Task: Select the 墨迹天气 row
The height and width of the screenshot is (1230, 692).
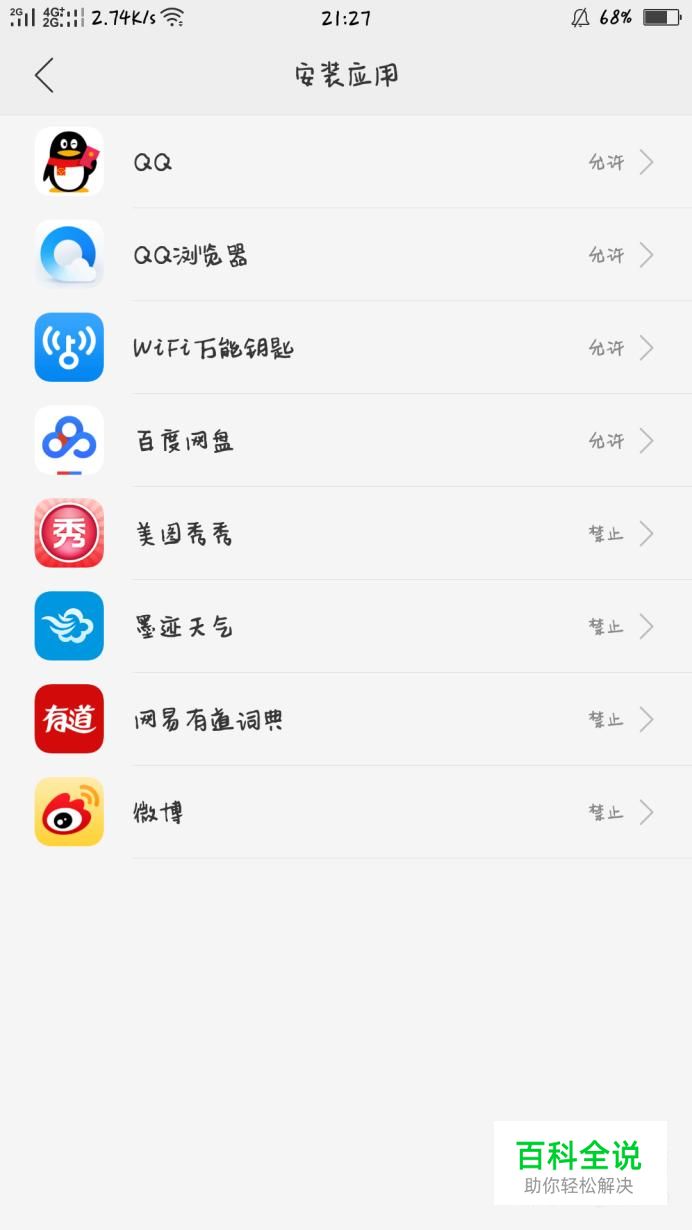Action: tap(346, 627)
